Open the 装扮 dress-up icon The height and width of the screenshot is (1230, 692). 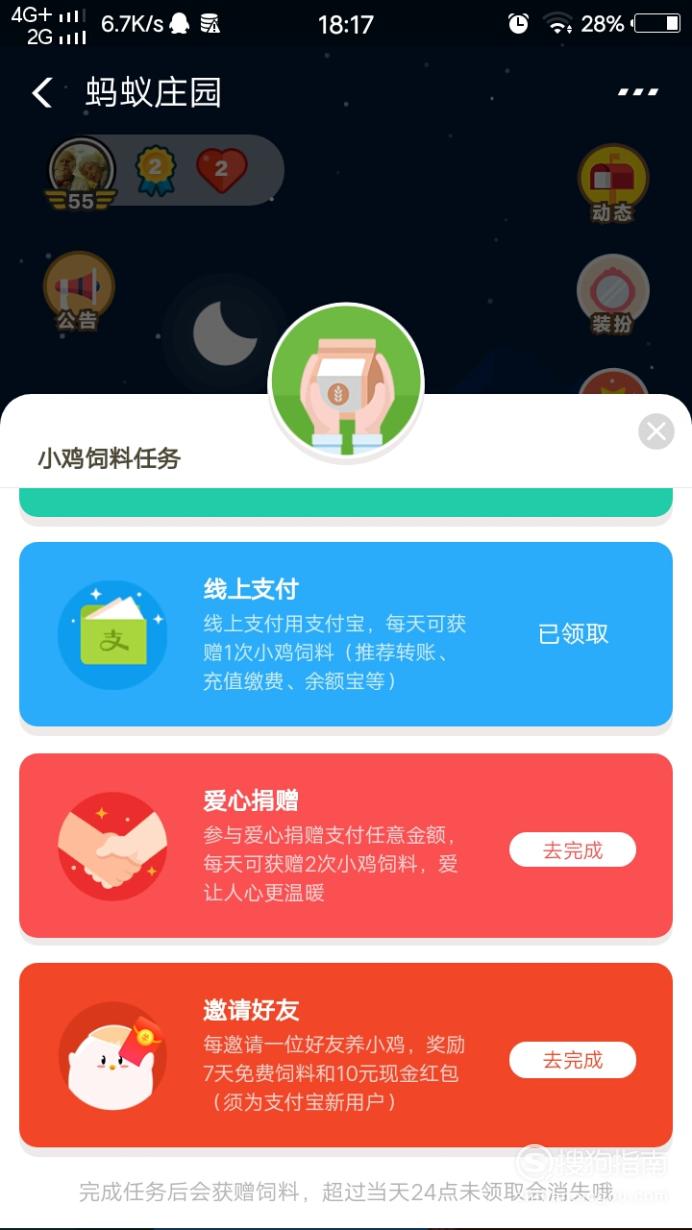point(613,295)
